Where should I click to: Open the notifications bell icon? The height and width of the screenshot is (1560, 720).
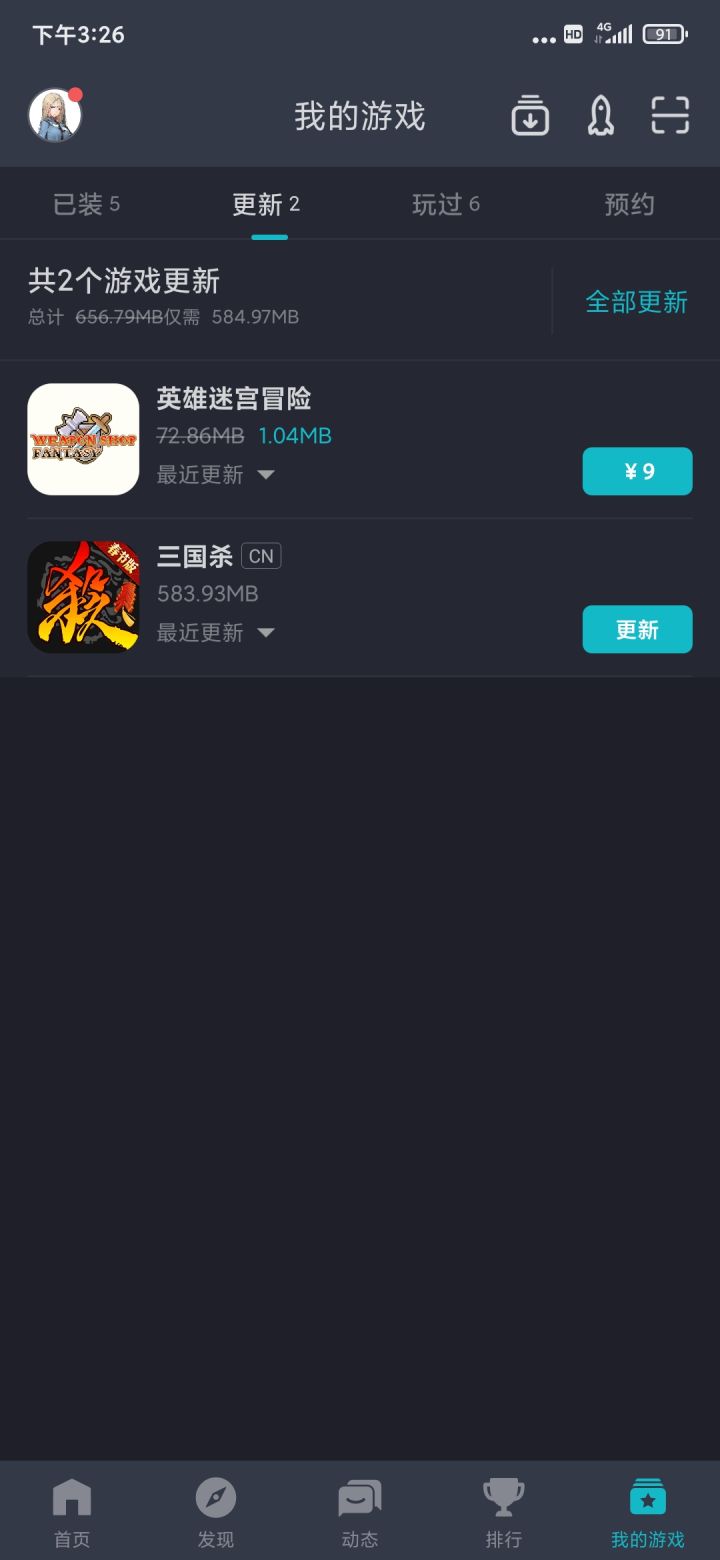coord(600,115)
